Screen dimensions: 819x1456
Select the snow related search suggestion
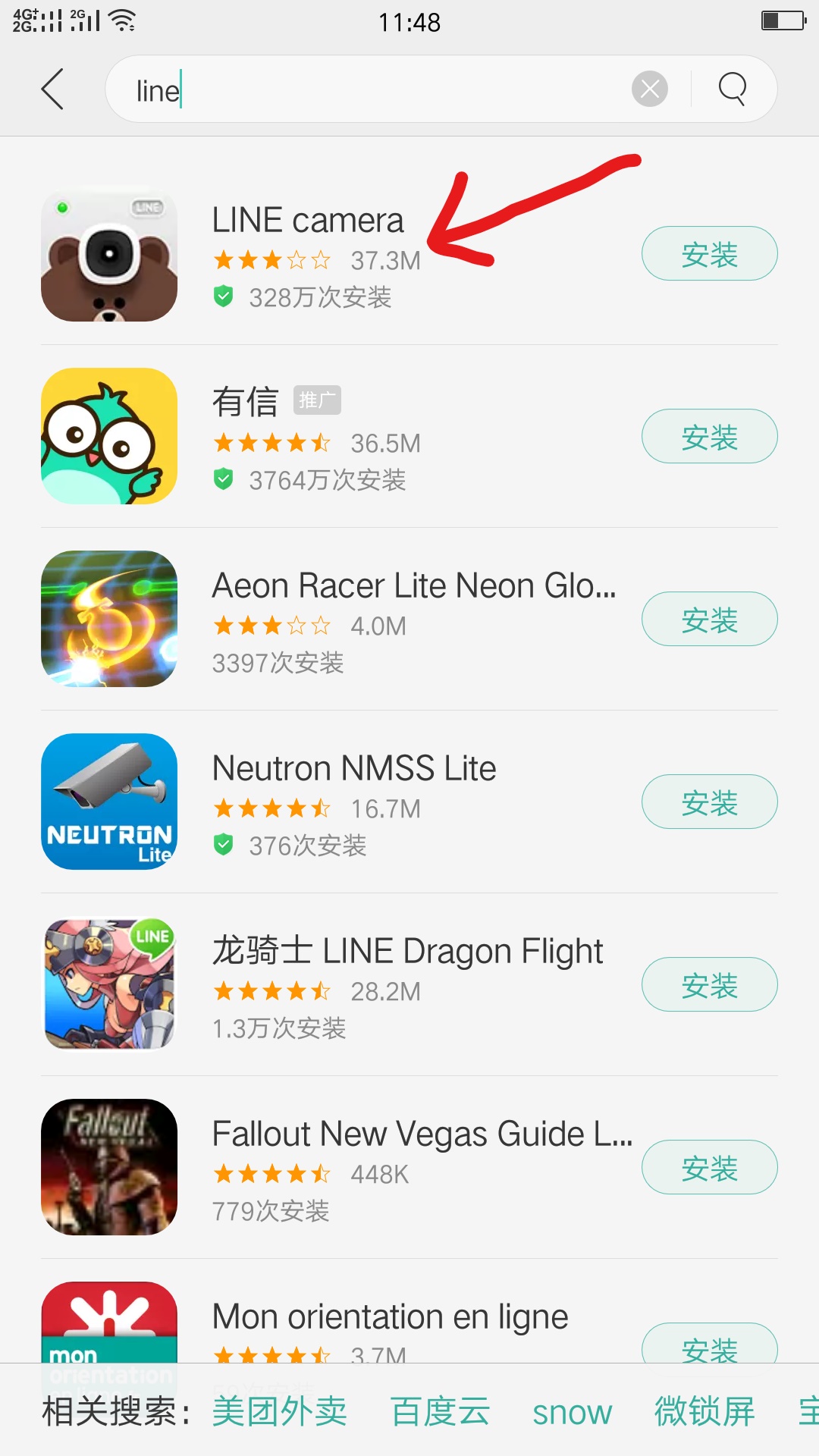point(573,1412)
